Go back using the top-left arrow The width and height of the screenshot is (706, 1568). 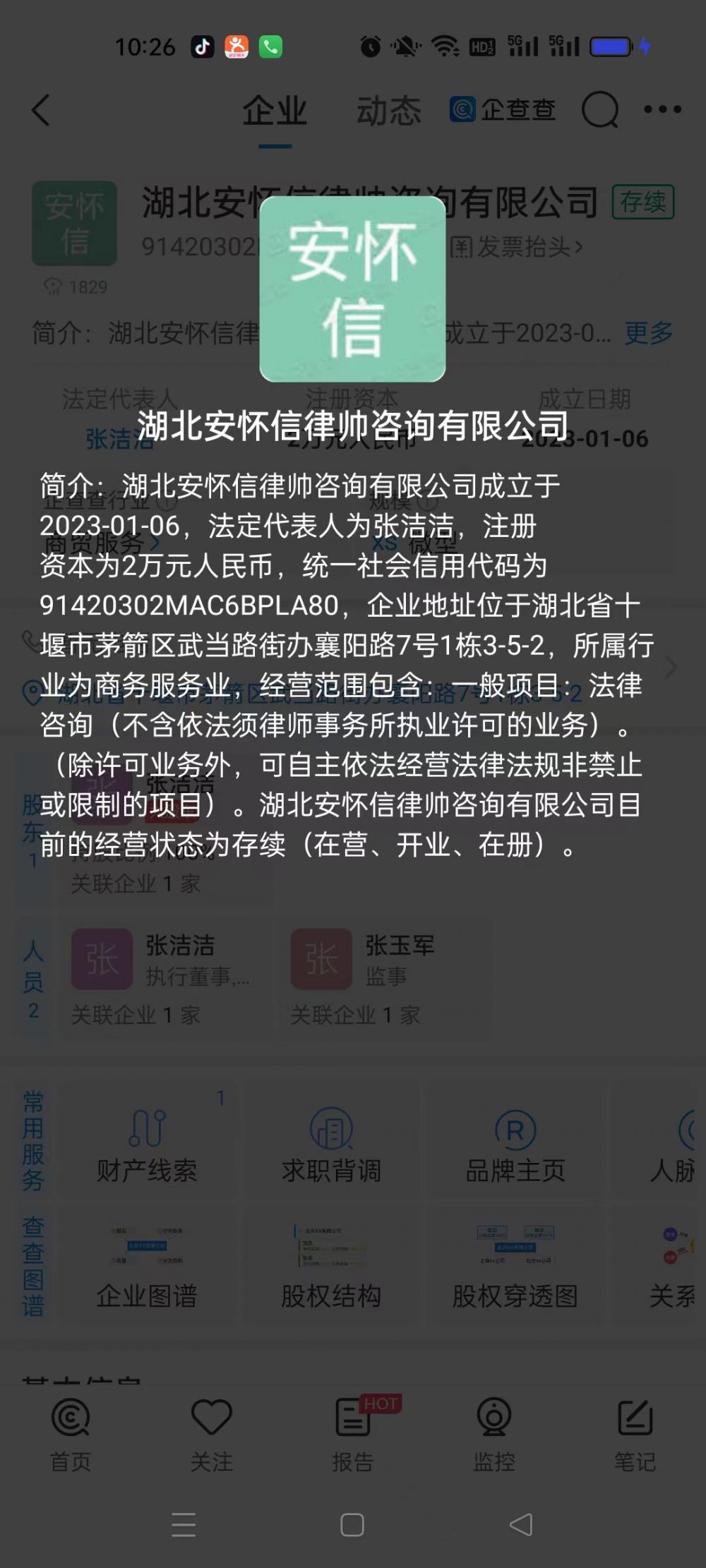click(x=41, y=110)
